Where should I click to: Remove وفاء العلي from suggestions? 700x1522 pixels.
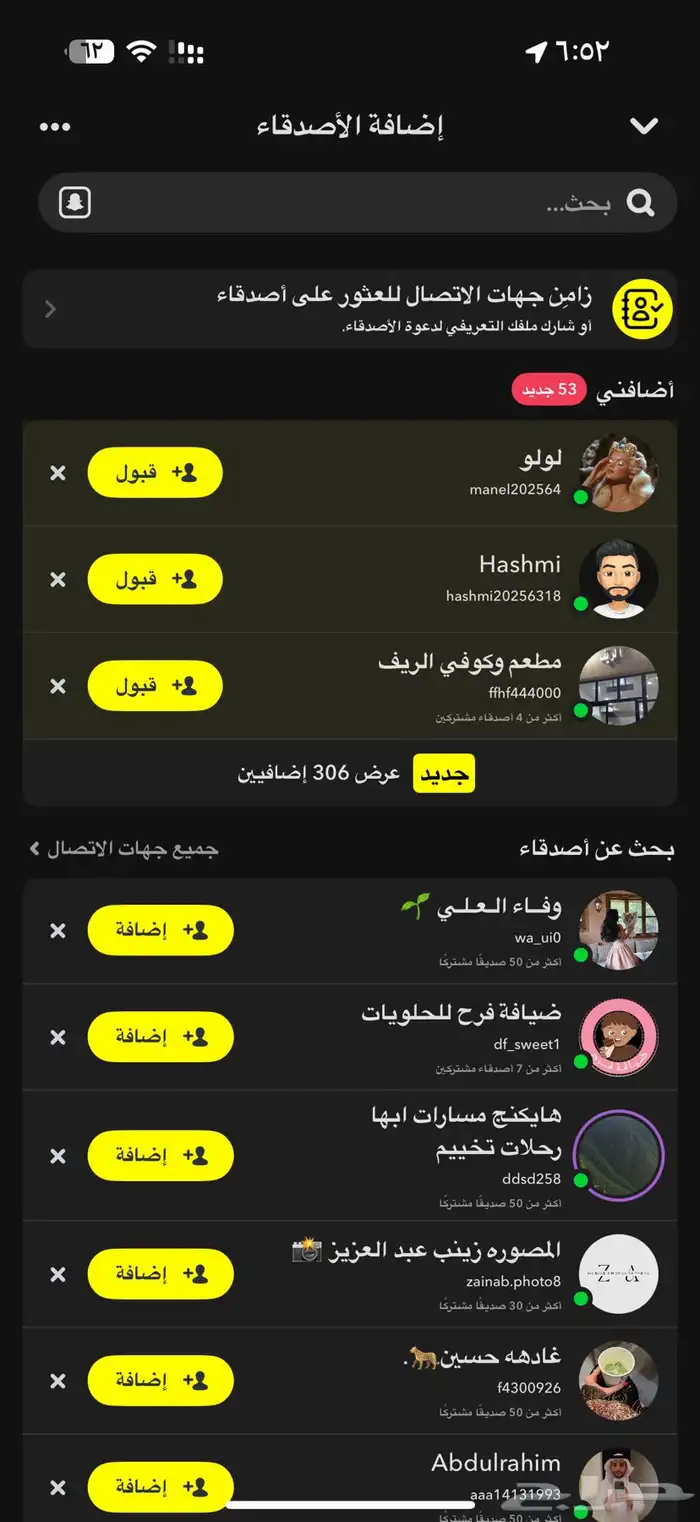pyautogui.click(x=58, y=930)
